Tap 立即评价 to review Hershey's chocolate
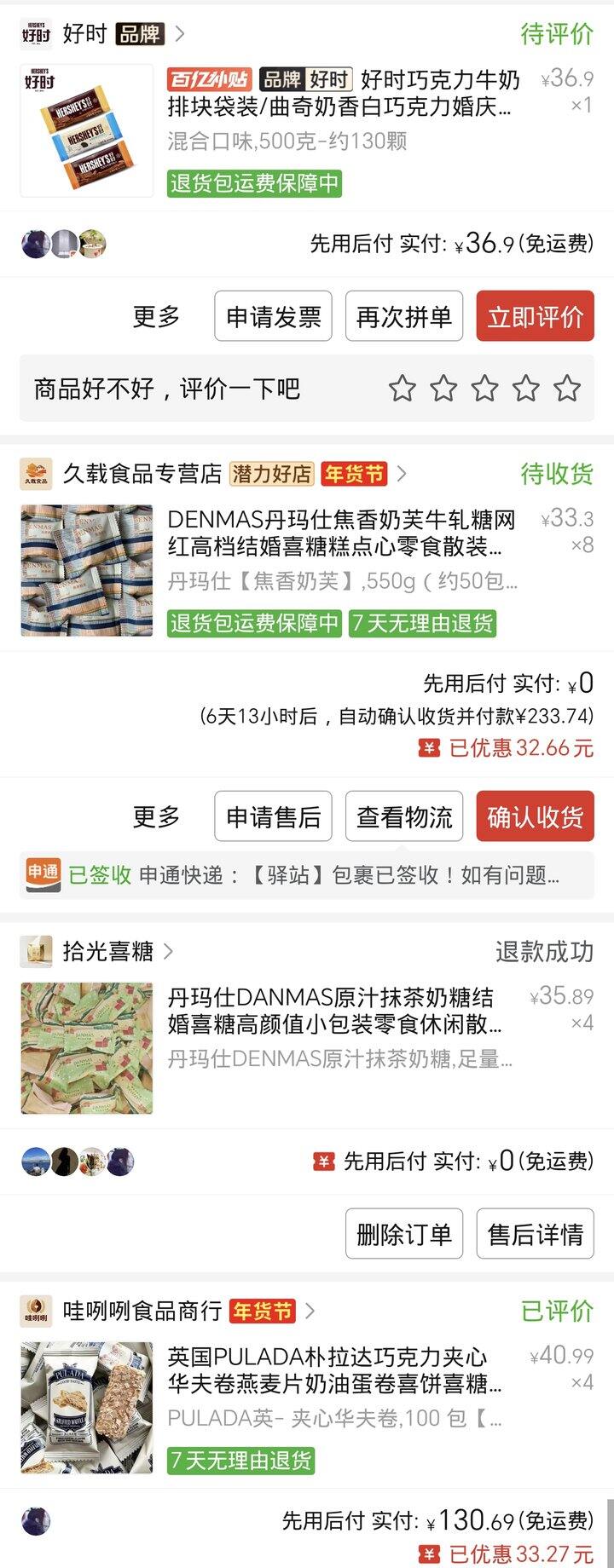Viewport: 614px width, 1568px height. 535,316
